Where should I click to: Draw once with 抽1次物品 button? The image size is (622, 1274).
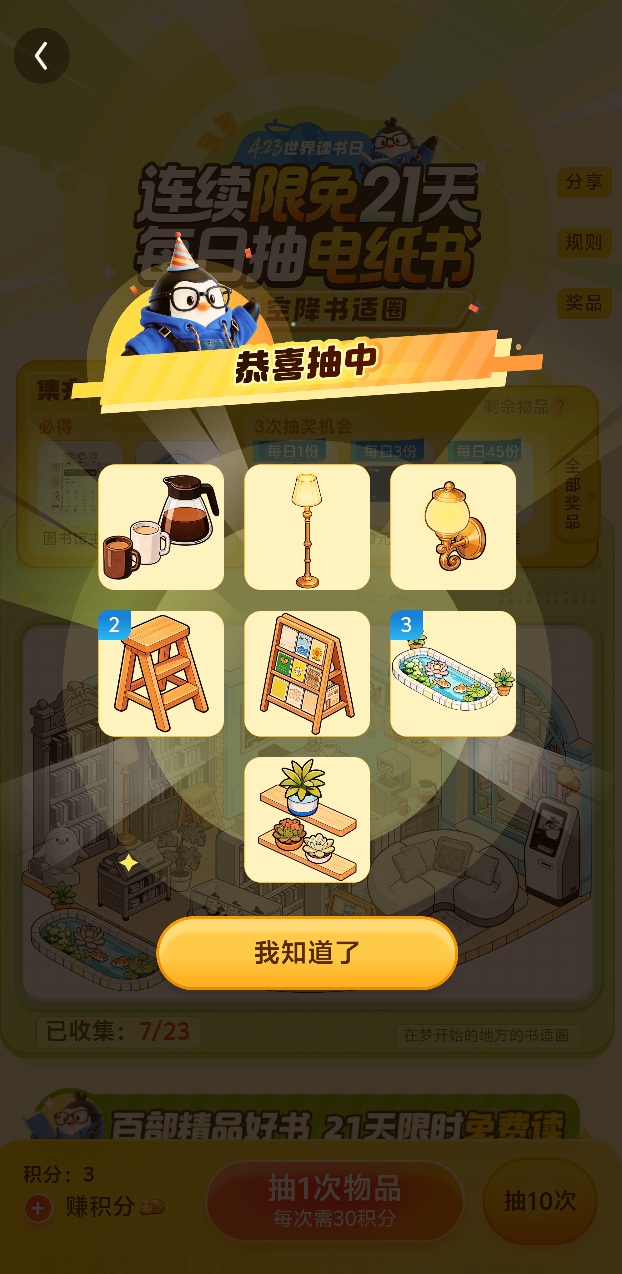pyautogui.click(x=335, y=1200)
